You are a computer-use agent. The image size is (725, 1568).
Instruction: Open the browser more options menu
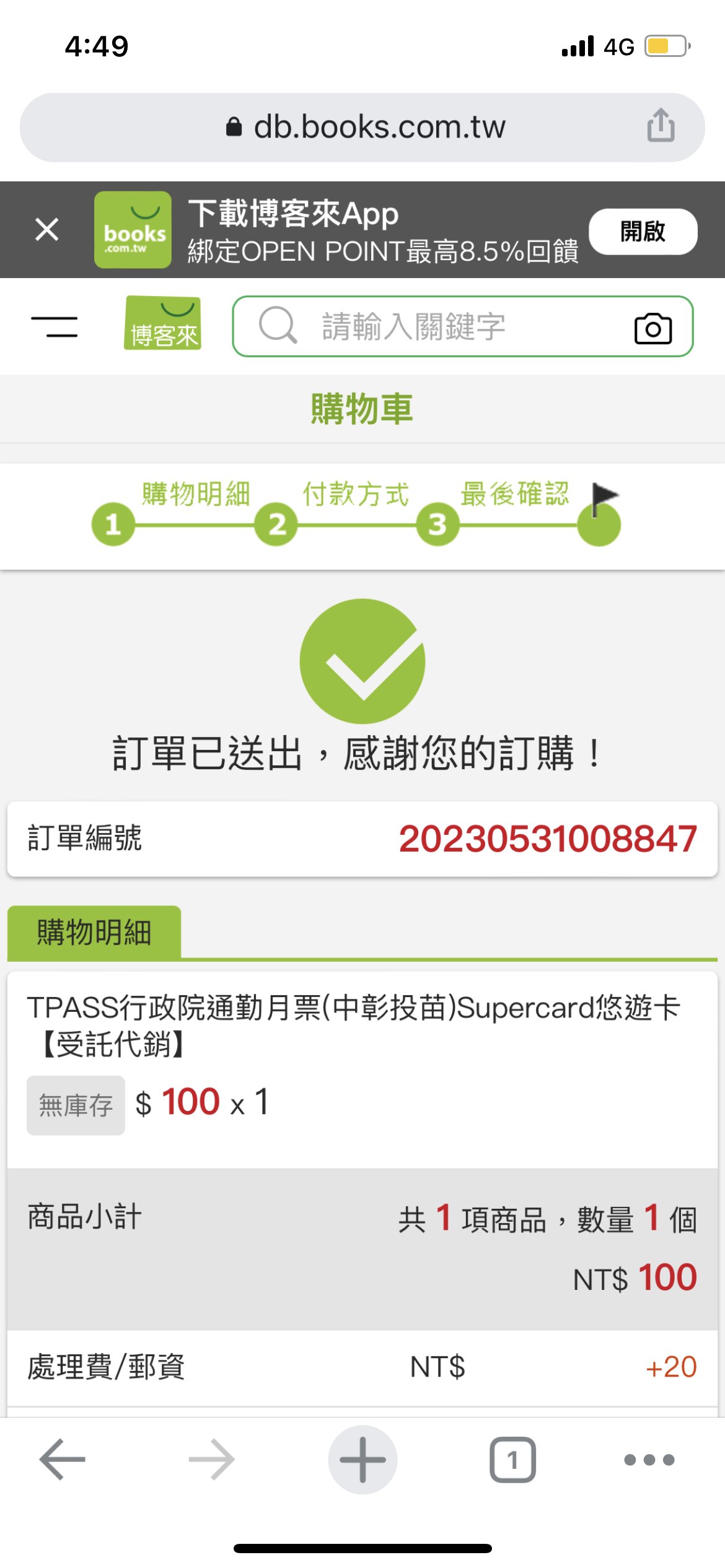tap(649, 1459)
